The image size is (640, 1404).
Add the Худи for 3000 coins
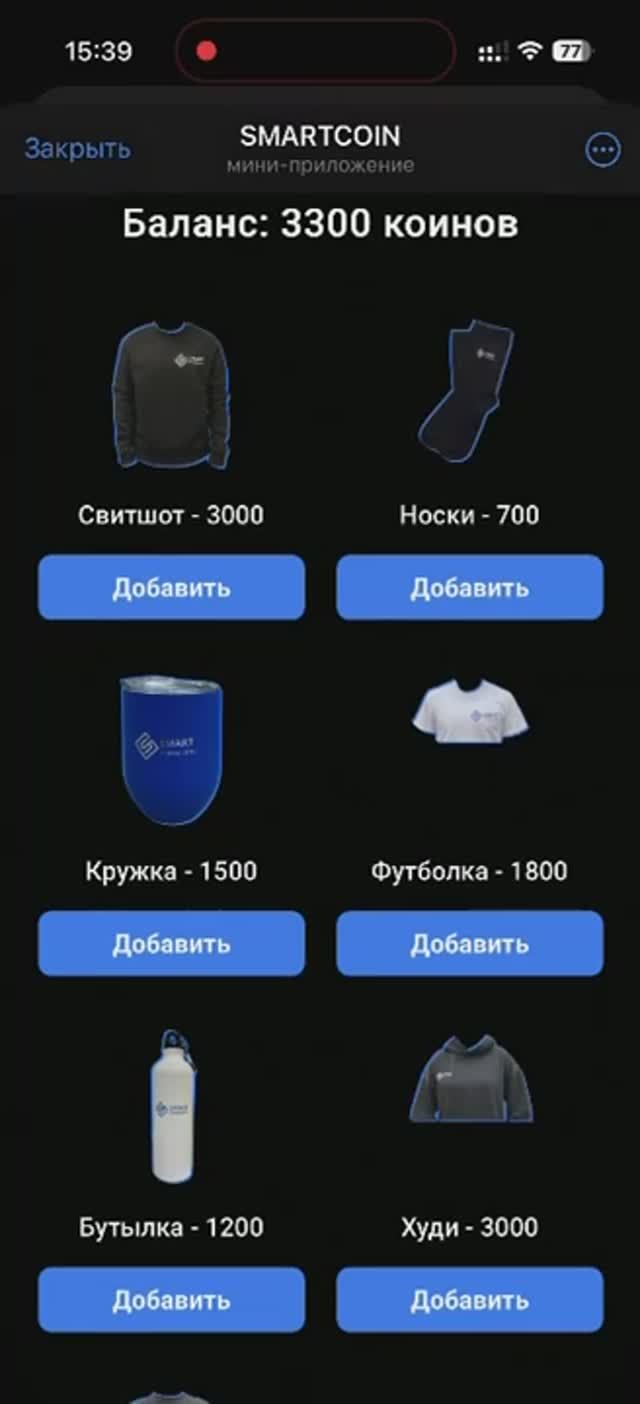click(469, 1299)
